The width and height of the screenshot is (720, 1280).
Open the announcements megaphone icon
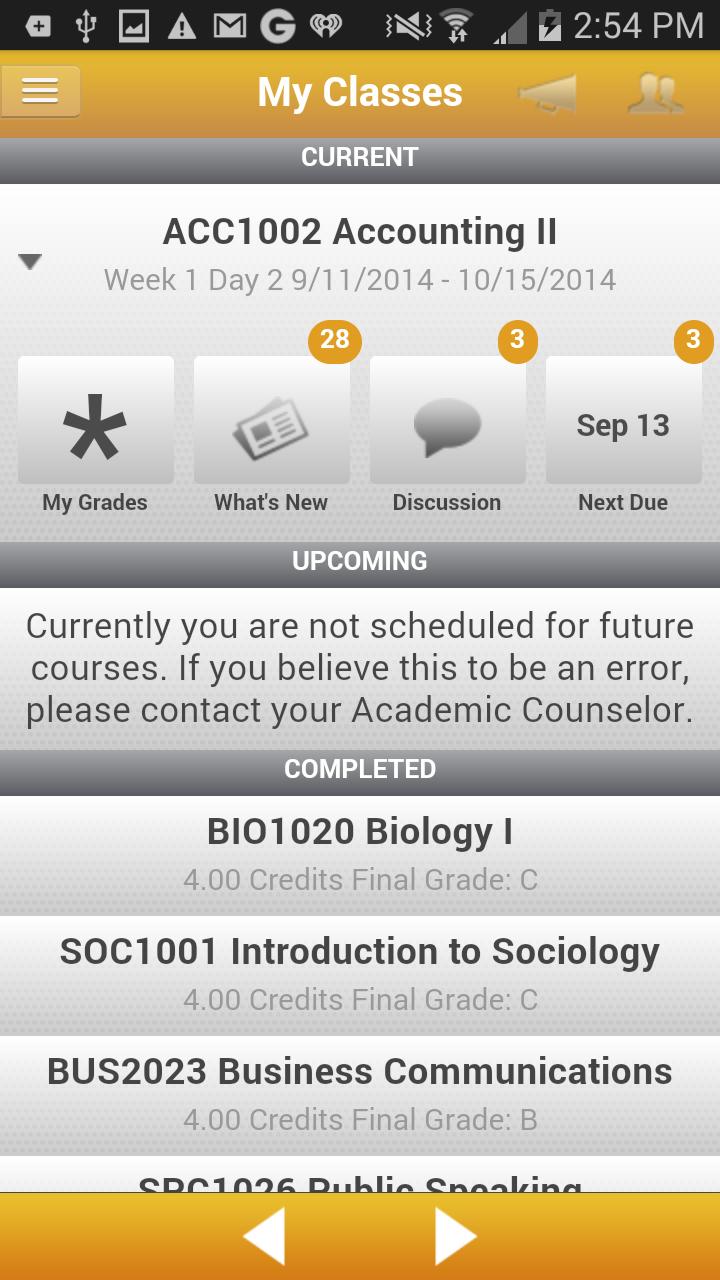(547, 94)
